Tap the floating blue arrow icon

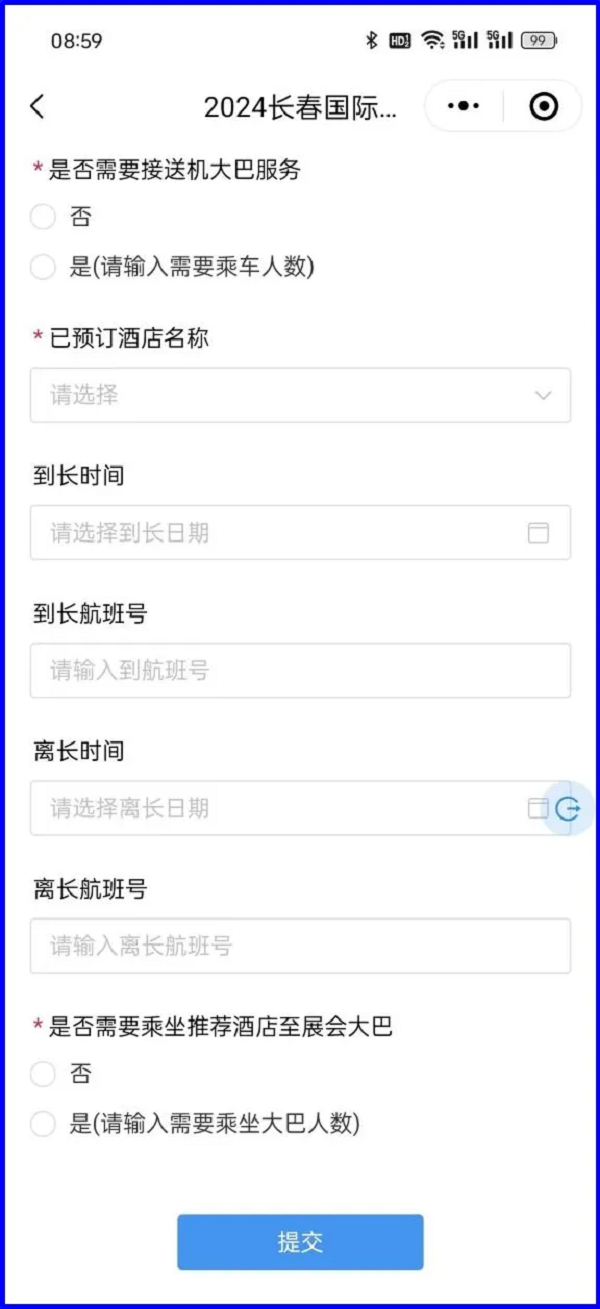click(x=568, y=809)
